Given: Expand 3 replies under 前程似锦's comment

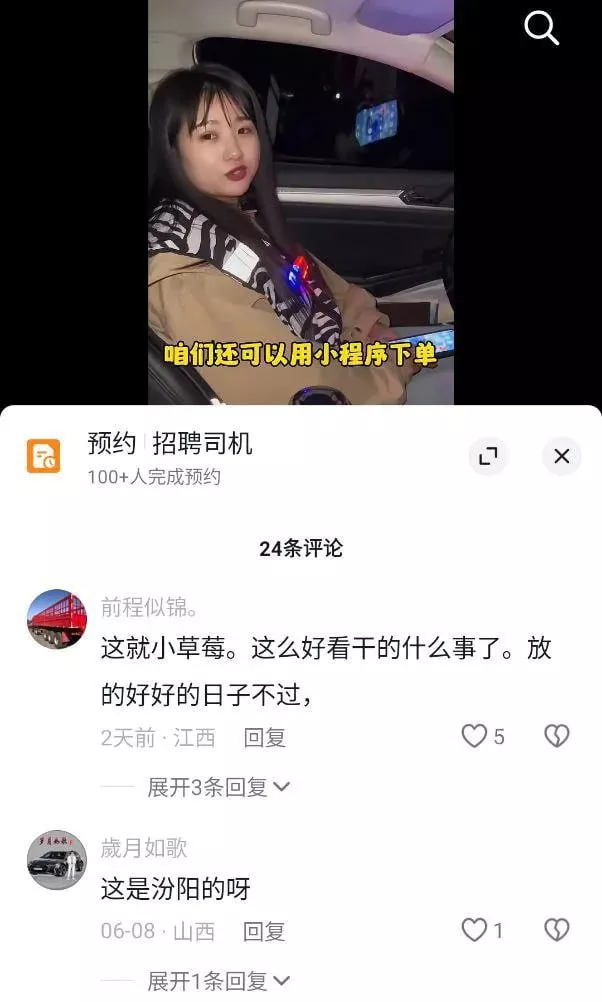Looking at the screenshot, I should tap(218, 787).
